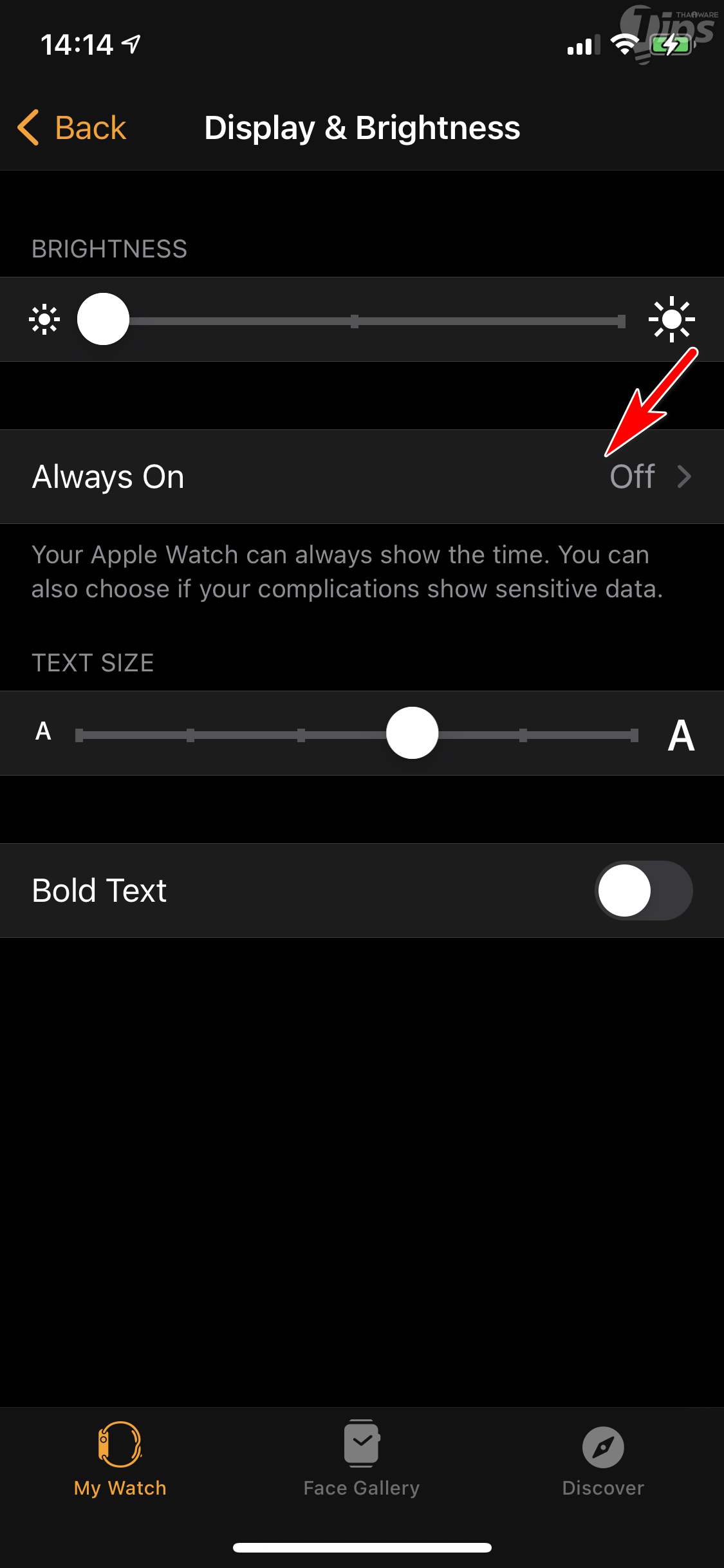The image size is (724, 1568).
Task: Go back to the previous screen
Action: [72, 127]
